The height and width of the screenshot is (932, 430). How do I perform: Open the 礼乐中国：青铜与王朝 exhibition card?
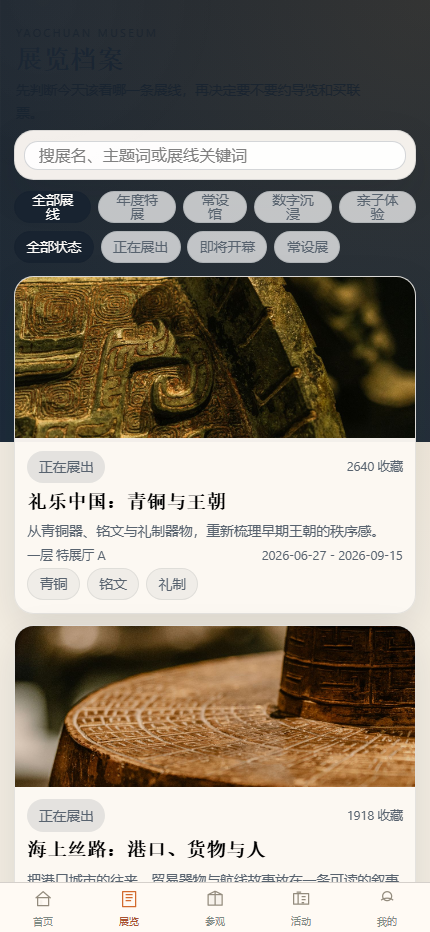pyautogui.click(x=215, y=445)
